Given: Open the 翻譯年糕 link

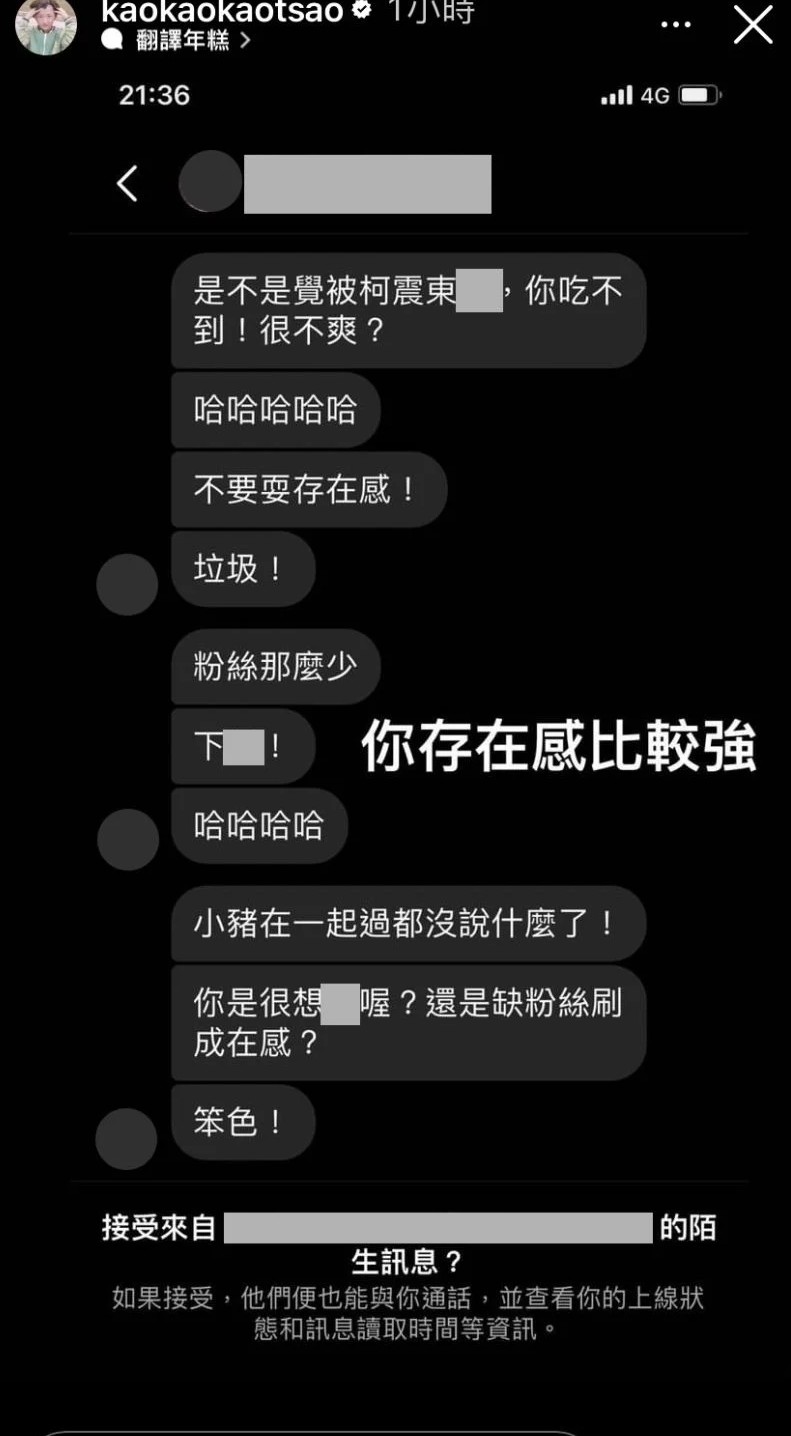Looking at the screenshot, I should coord(176,40).
